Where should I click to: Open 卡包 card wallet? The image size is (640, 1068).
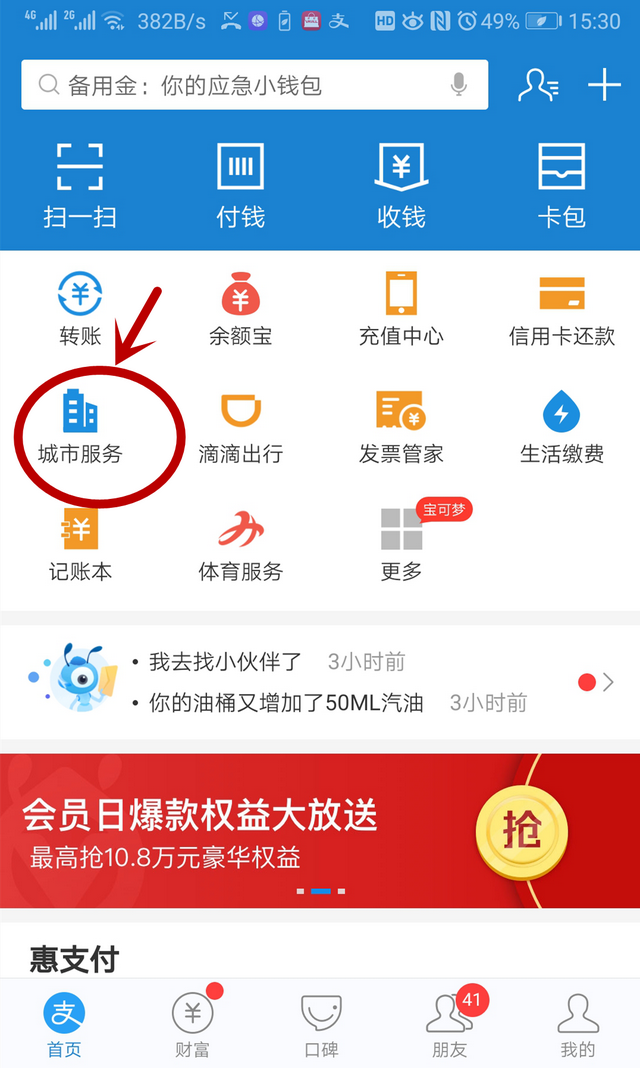point(561,185)
